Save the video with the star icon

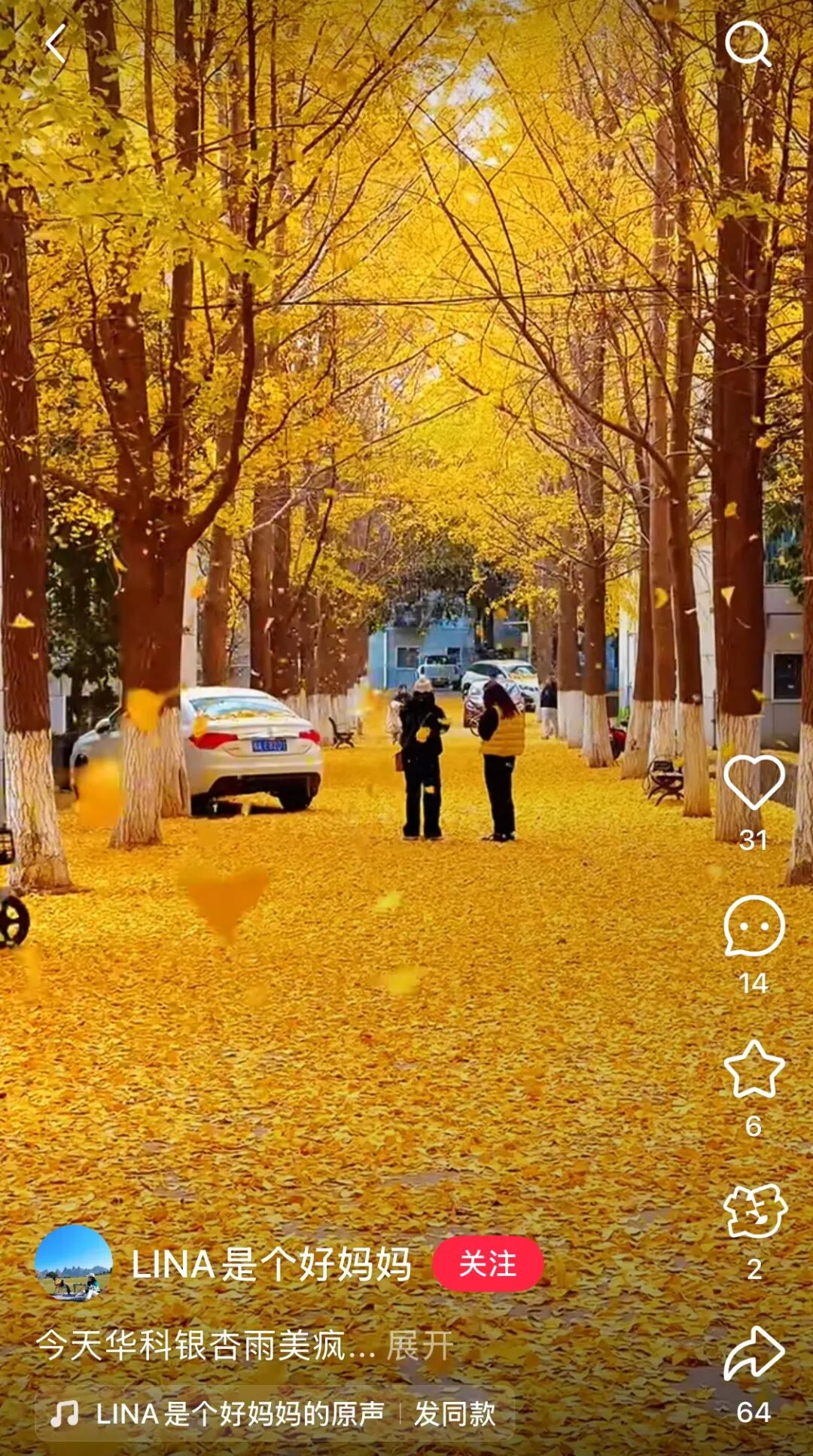[x=754, y=1069]
